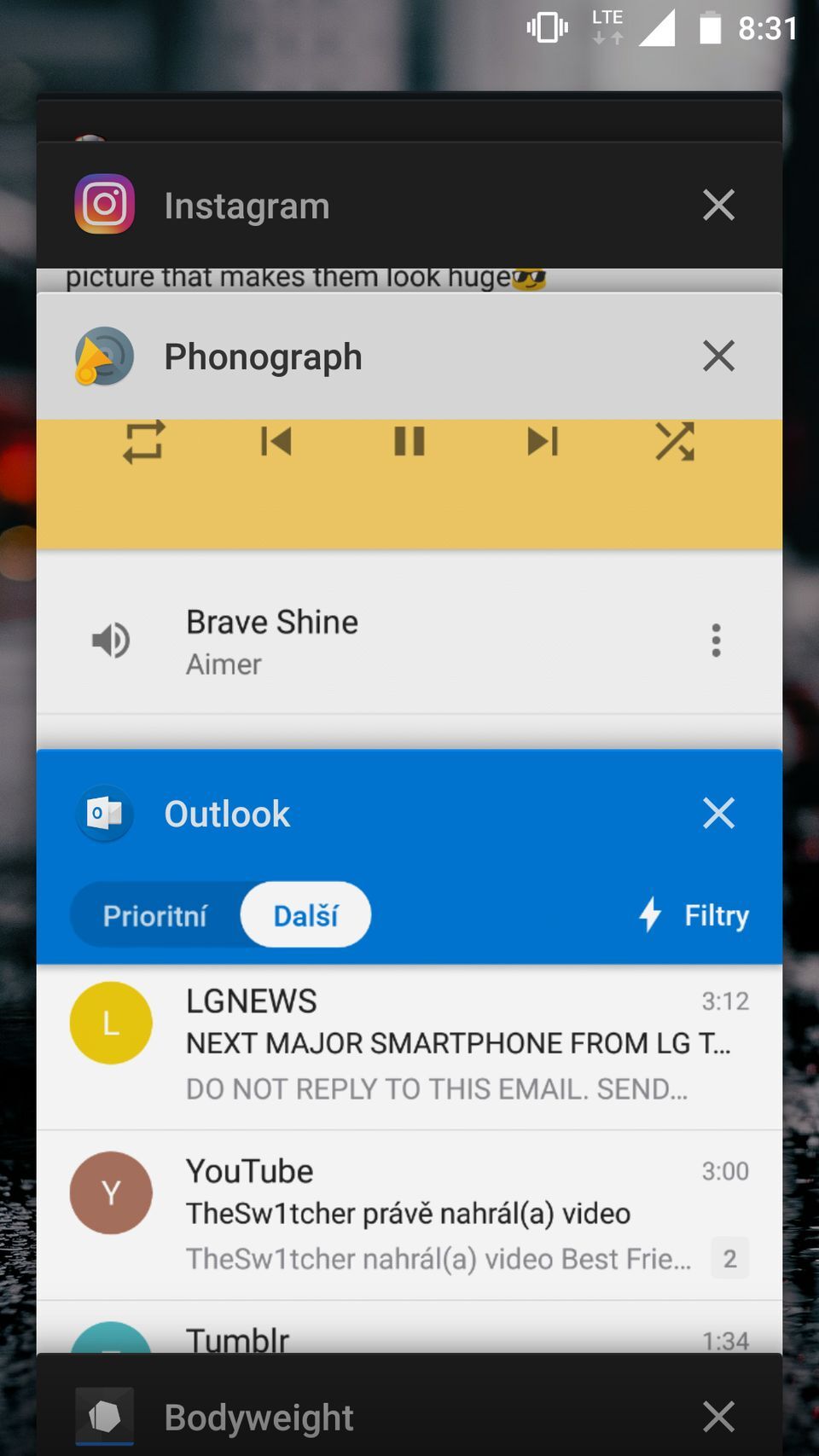The image size is (819, 1456).
Task: Open the Outlook app icon
Action: coord(103,814)
